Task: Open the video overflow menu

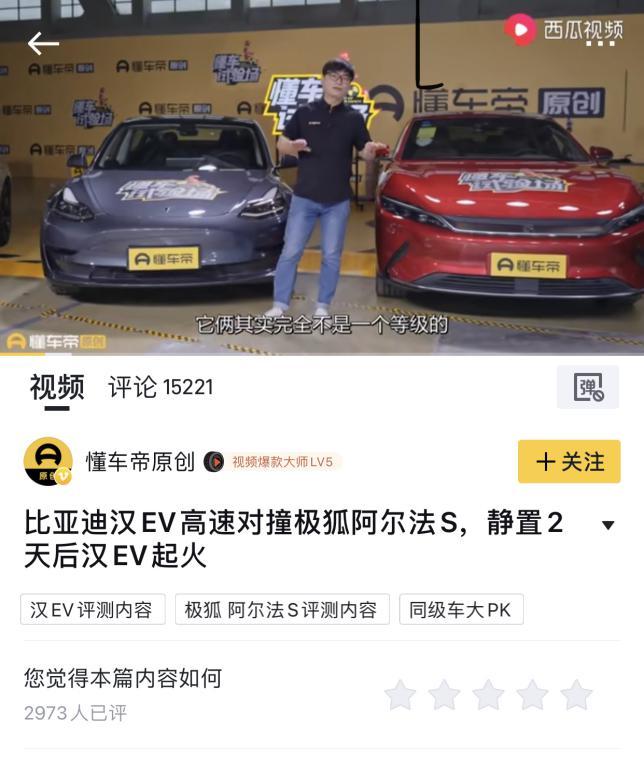Action: click(x=600, y=45)
